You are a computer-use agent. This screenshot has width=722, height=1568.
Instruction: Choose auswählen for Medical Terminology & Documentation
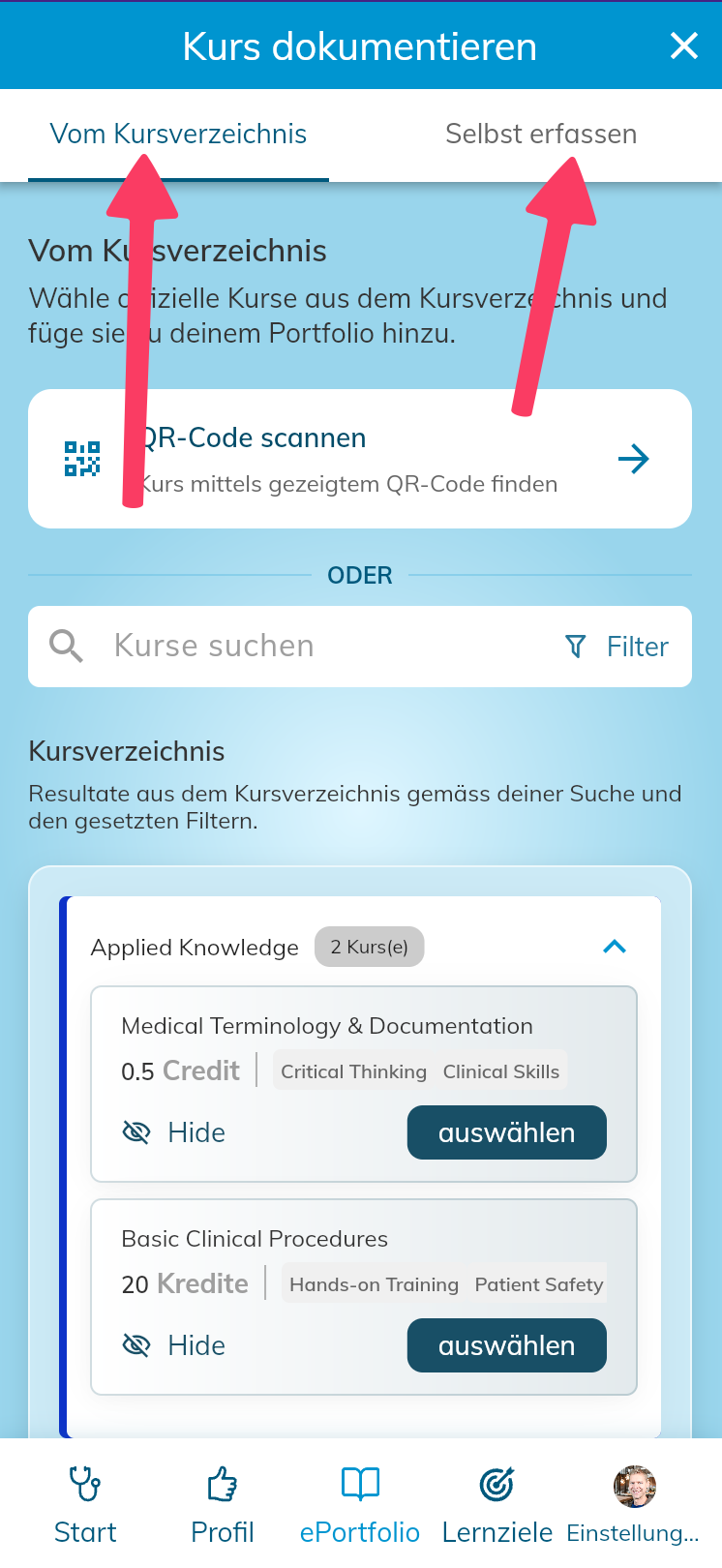pos(506,1132)
